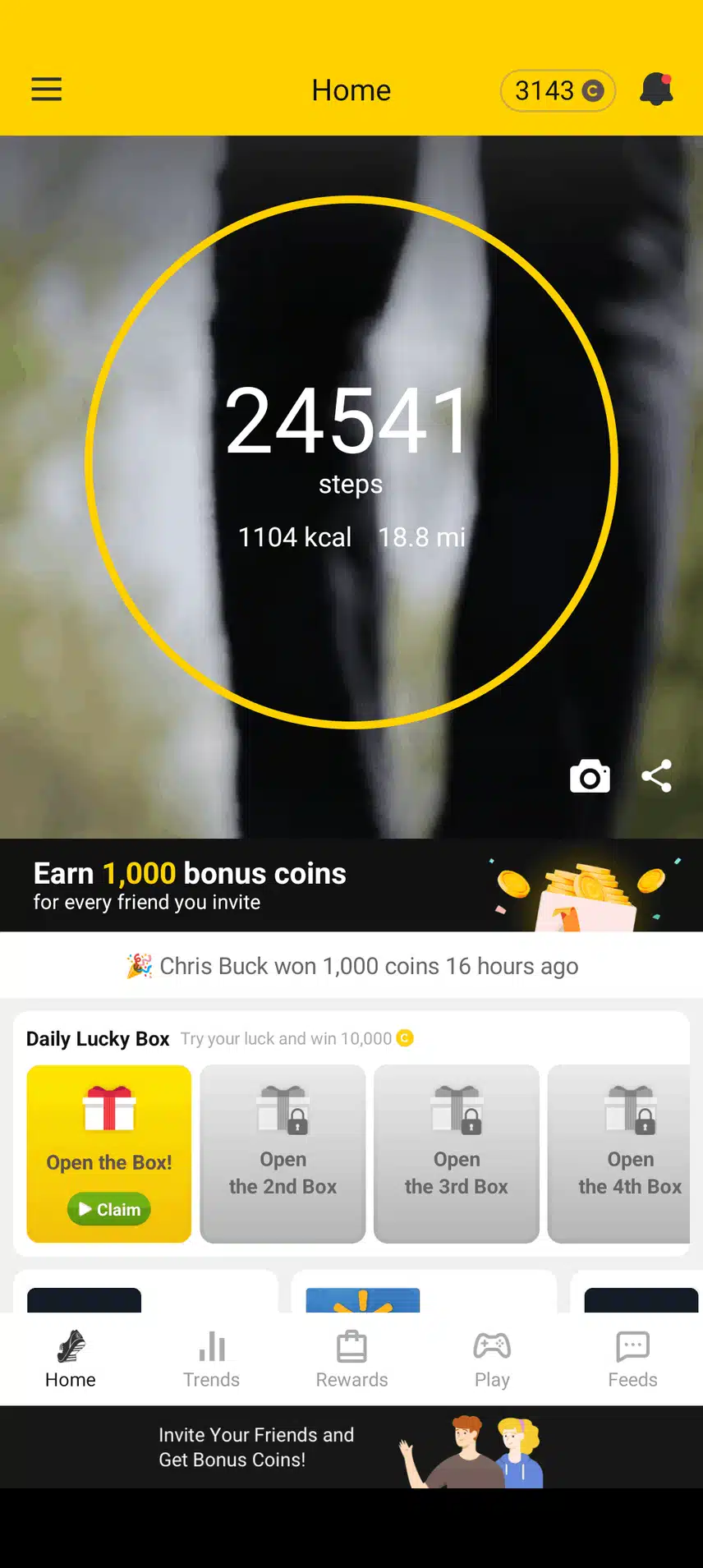Open the notifications bell

(x=656, y=90)
